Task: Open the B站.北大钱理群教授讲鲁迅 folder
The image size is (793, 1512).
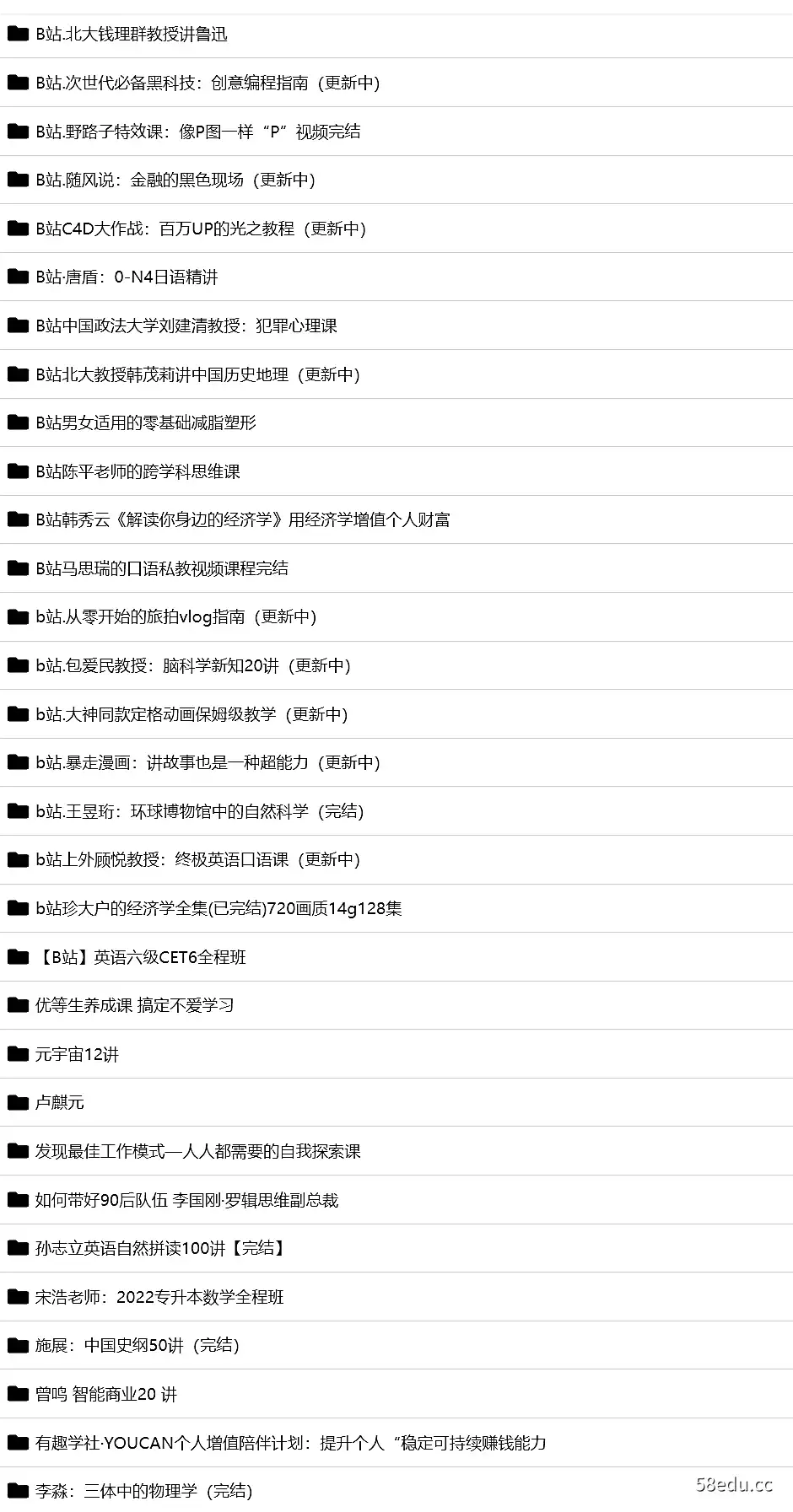Action: click(132, 35)
